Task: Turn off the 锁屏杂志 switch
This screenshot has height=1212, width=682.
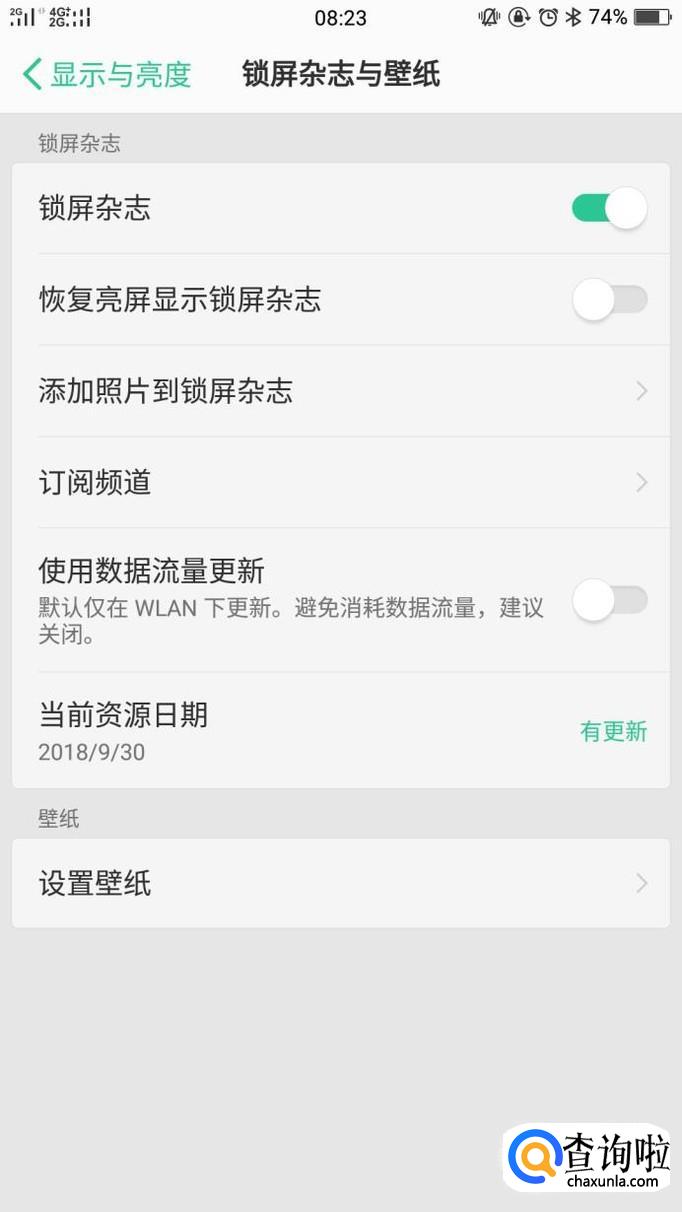Action: (x=609, y=209)
